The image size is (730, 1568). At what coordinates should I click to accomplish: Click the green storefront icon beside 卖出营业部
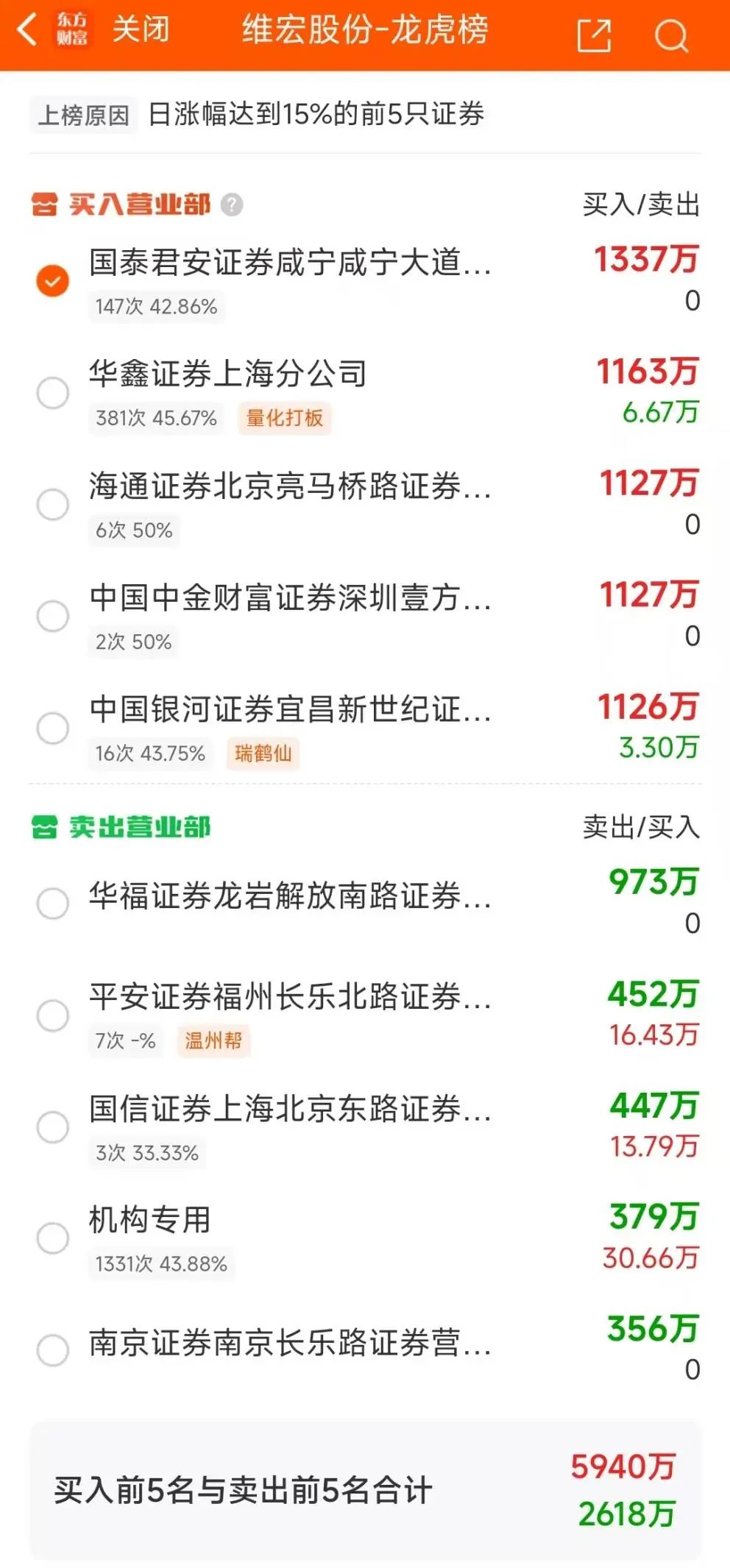(x=44, y=826)
